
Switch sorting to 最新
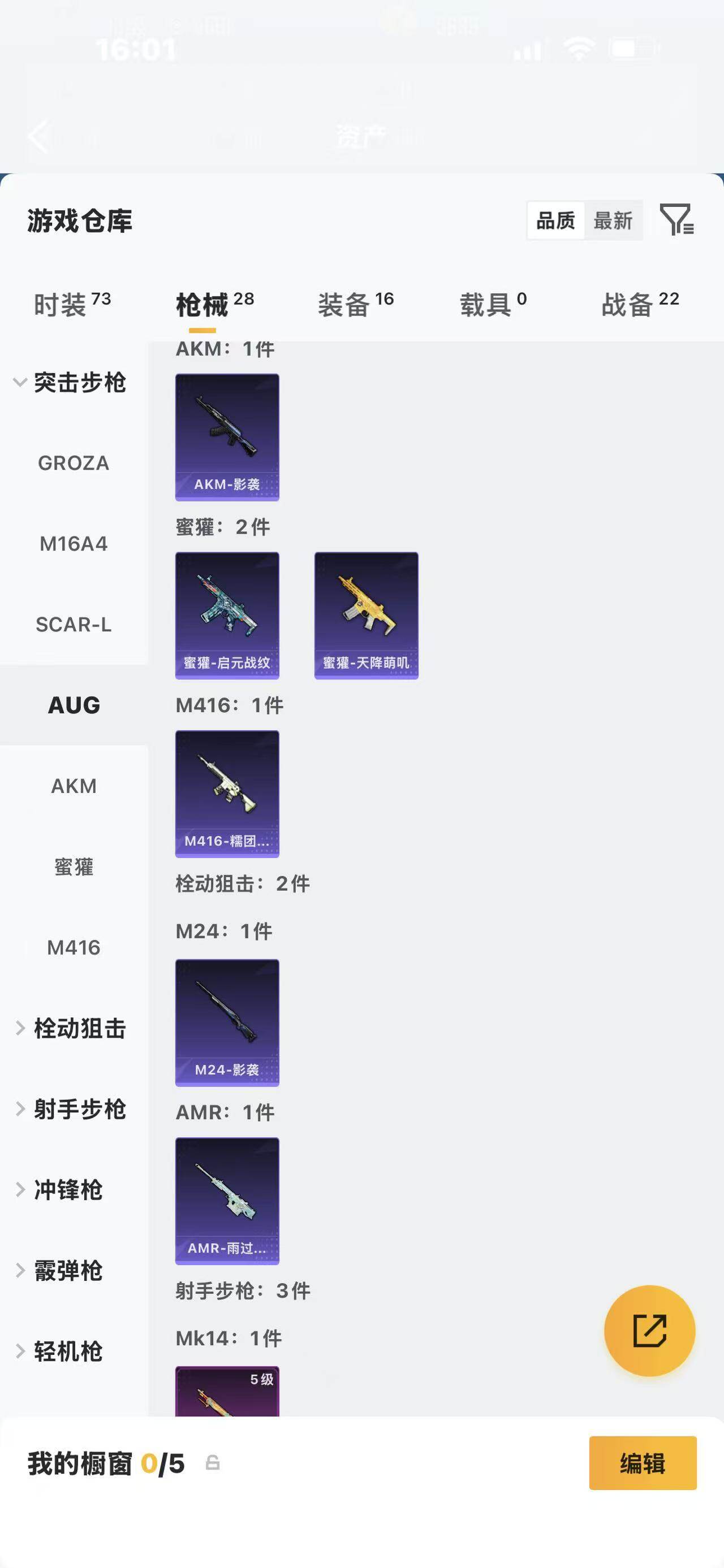(x=613, y=221)
